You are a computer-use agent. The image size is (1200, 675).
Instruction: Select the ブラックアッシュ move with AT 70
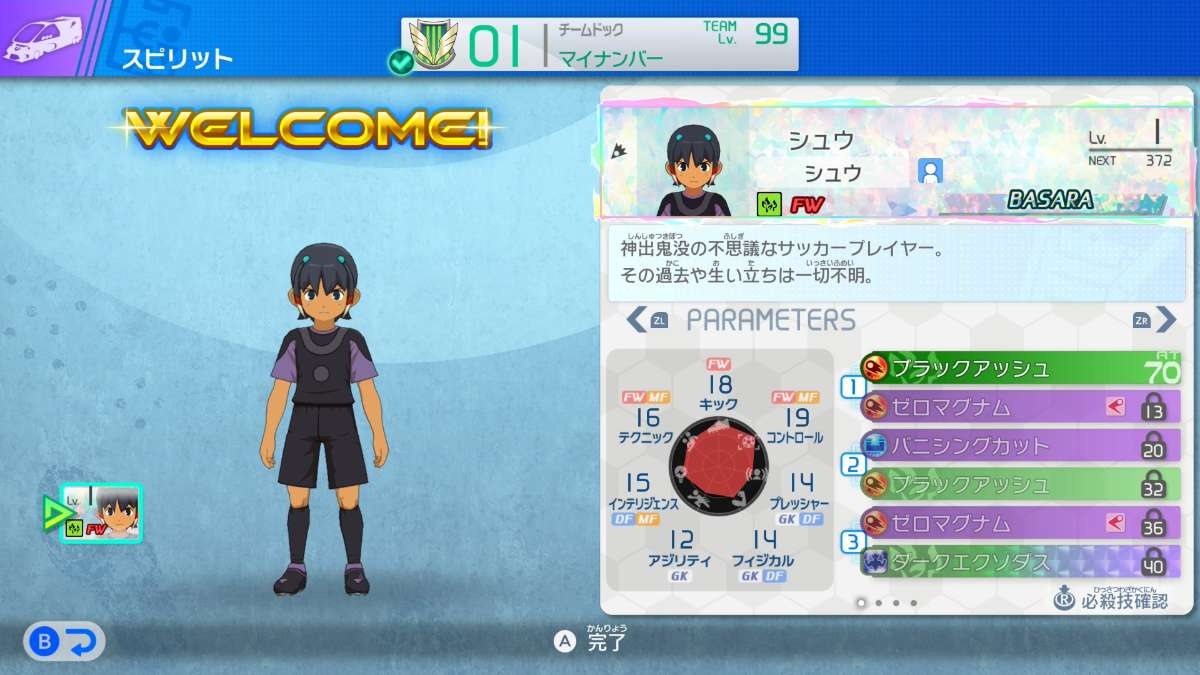tap(1020, 368)
